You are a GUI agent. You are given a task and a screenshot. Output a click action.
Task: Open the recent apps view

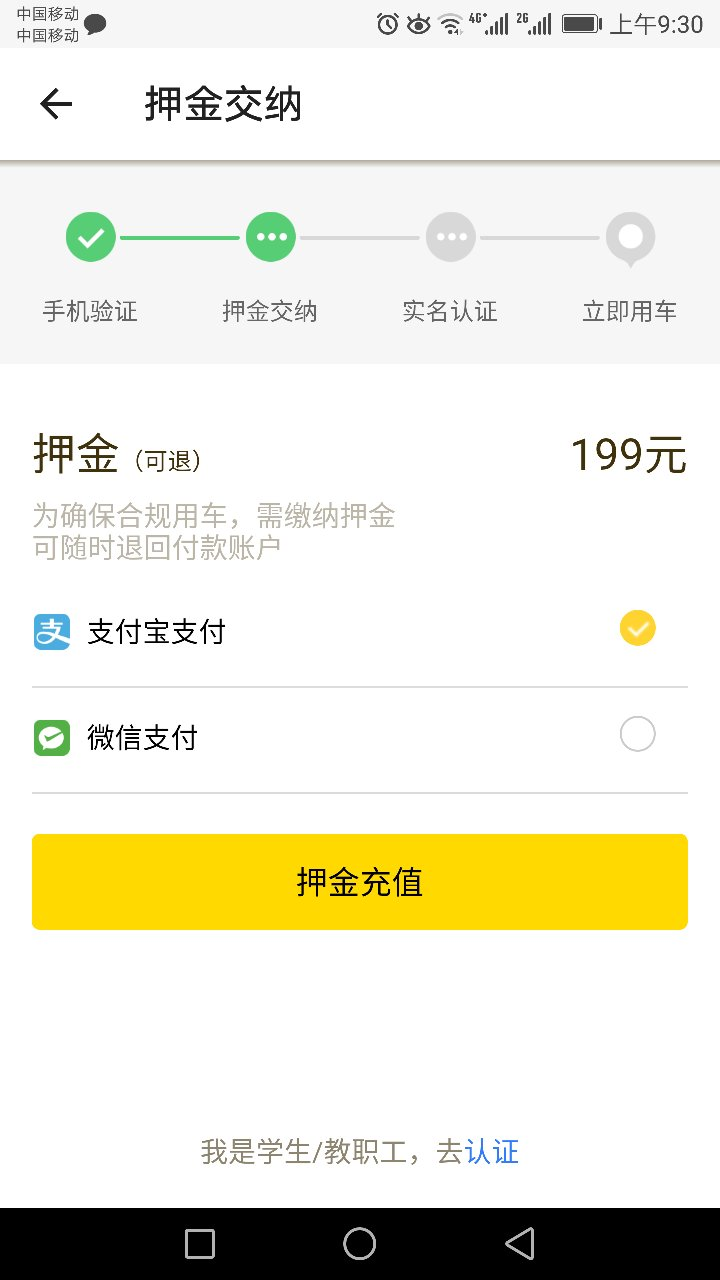click(200, 1244)
